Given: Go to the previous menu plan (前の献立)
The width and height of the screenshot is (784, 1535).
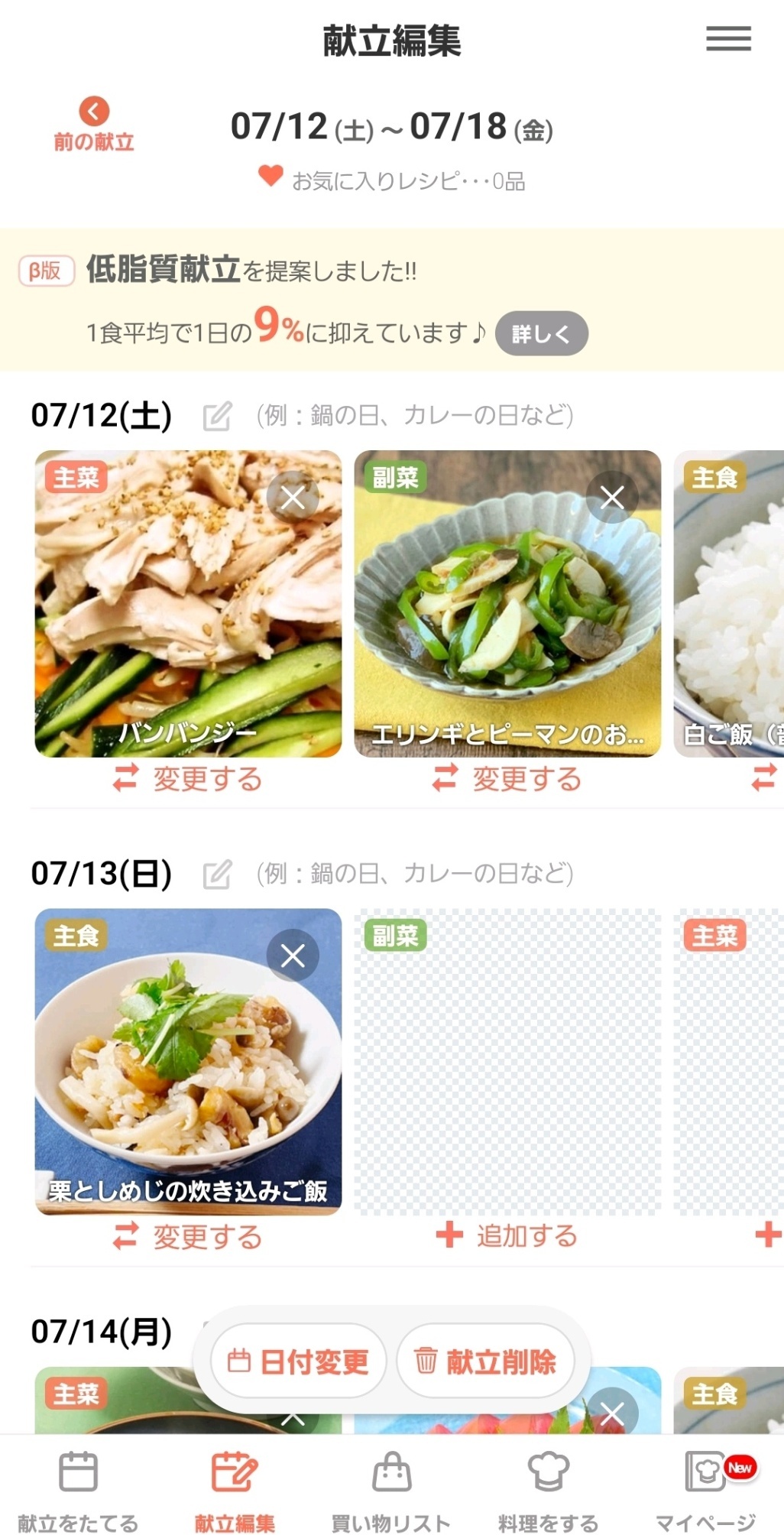Looking at the screenshot, I should [x=93, y=124].
